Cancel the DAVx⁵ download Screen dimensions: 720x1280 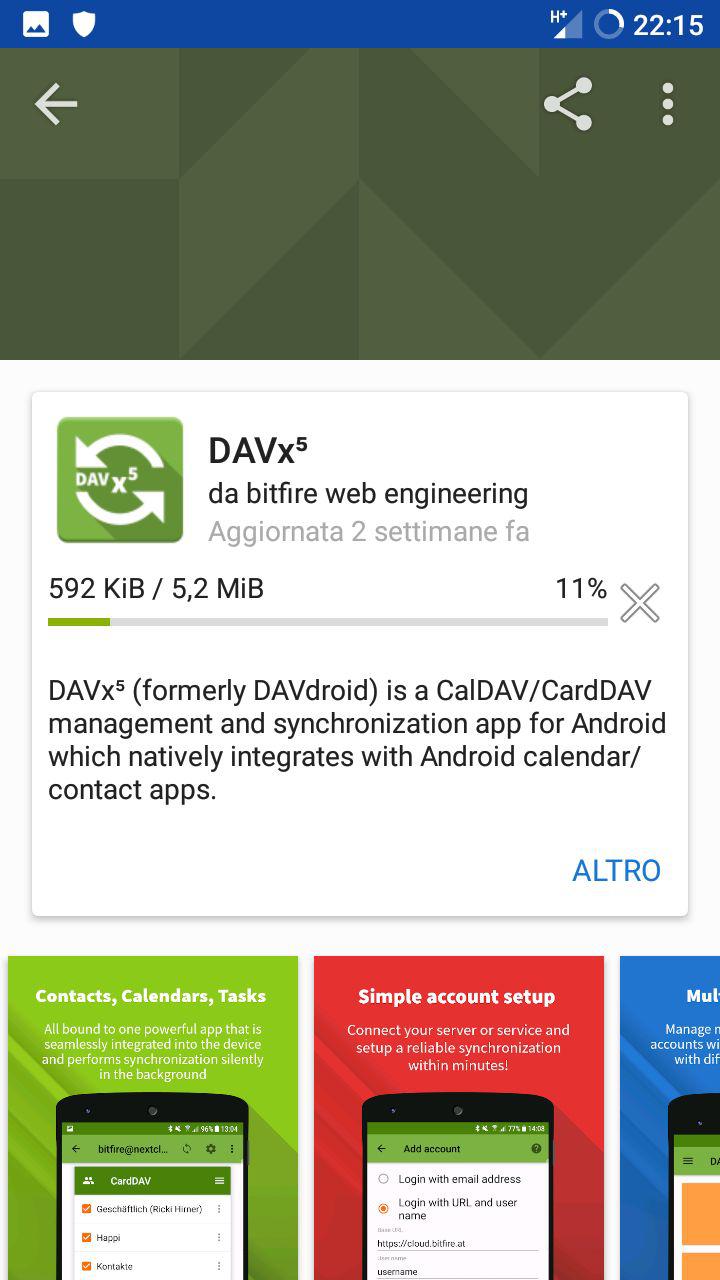point(640,603)
